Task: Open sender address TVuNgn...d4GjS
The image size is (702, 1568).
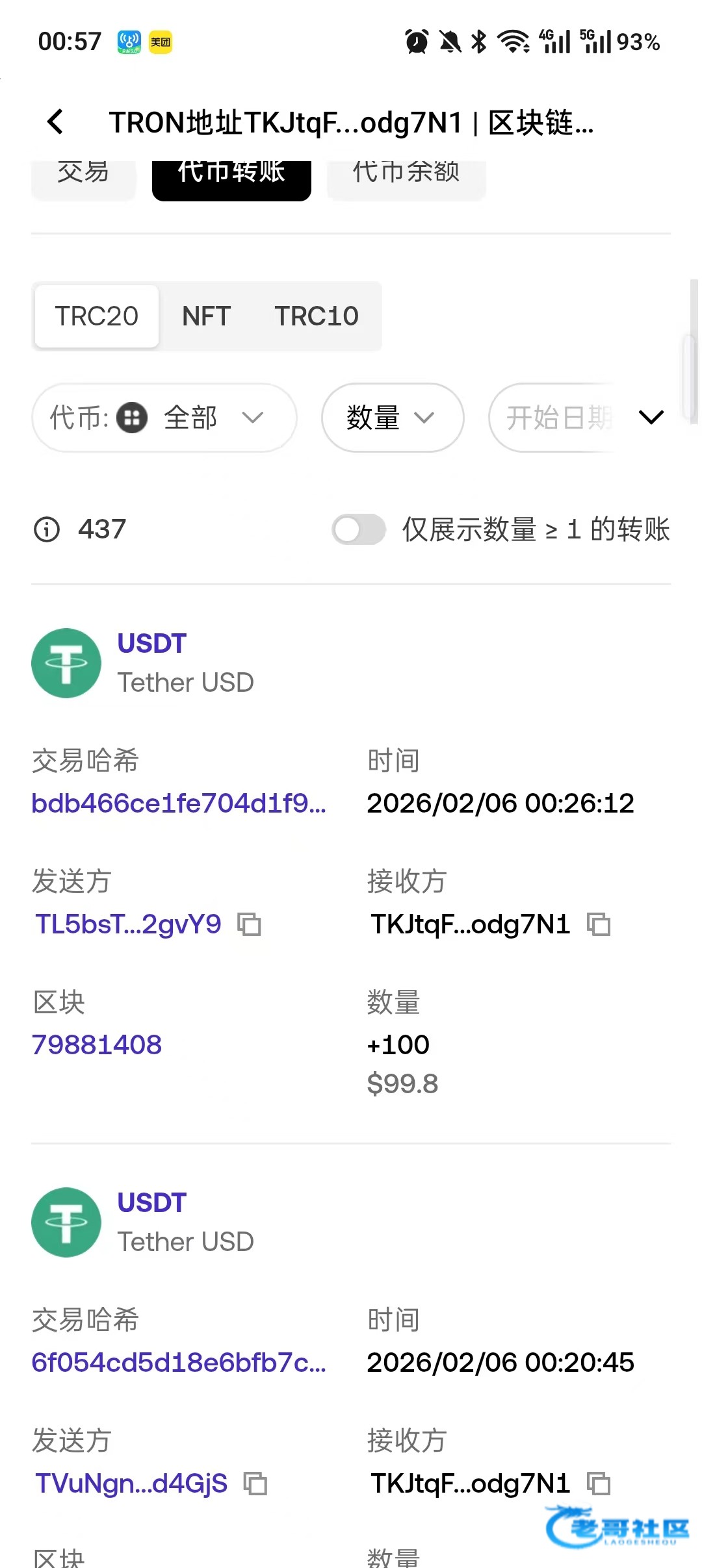Action: tap(131, 1484)
